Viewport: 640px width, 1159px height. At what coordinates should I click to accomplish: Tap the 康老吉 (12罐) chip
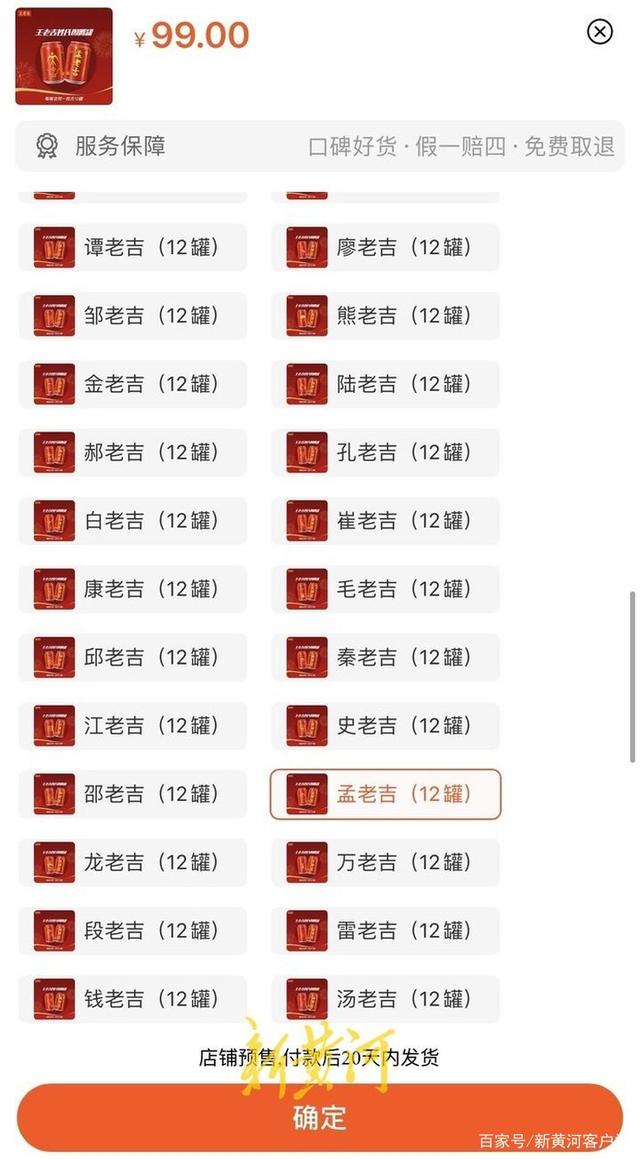(133, 589)
